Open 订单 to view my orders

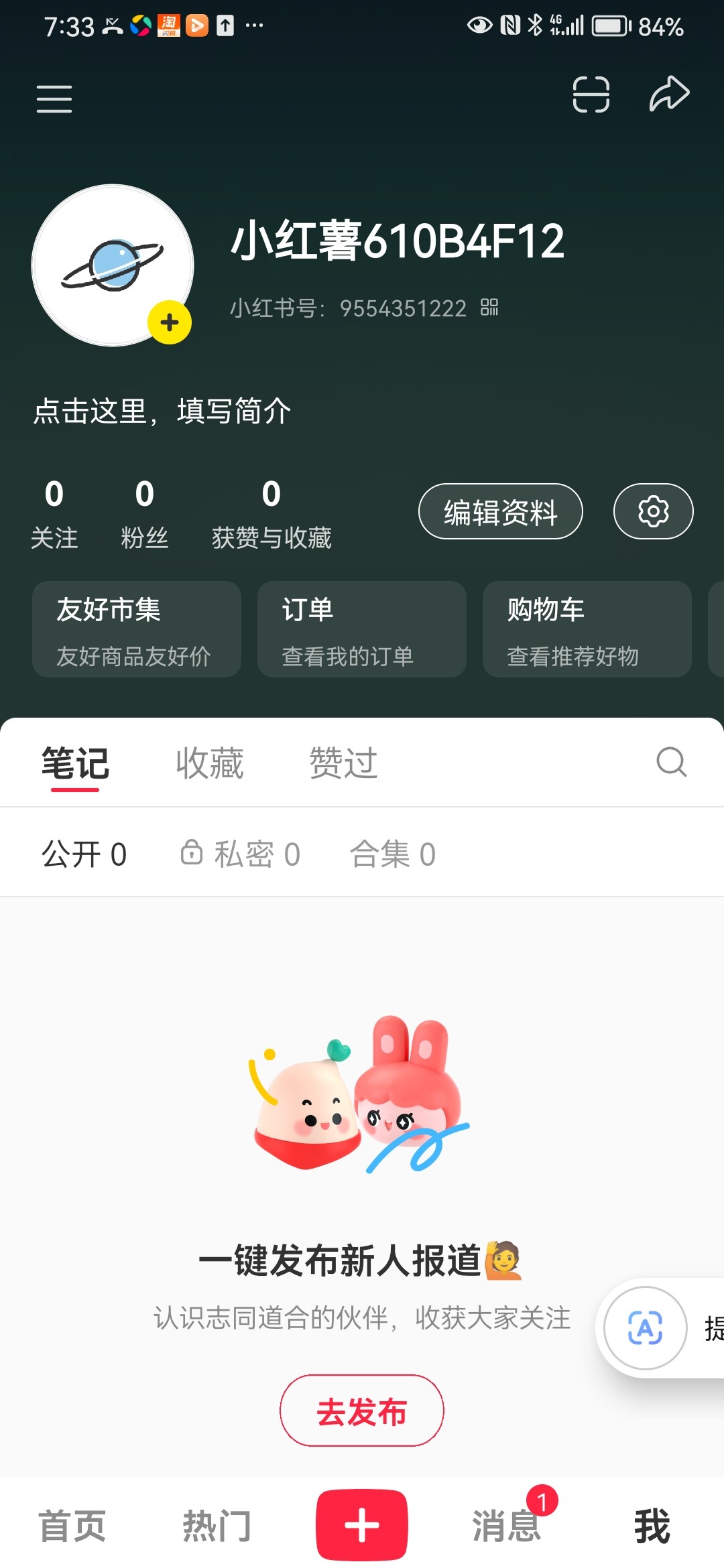pyautogui.click(x=362, y=629)
